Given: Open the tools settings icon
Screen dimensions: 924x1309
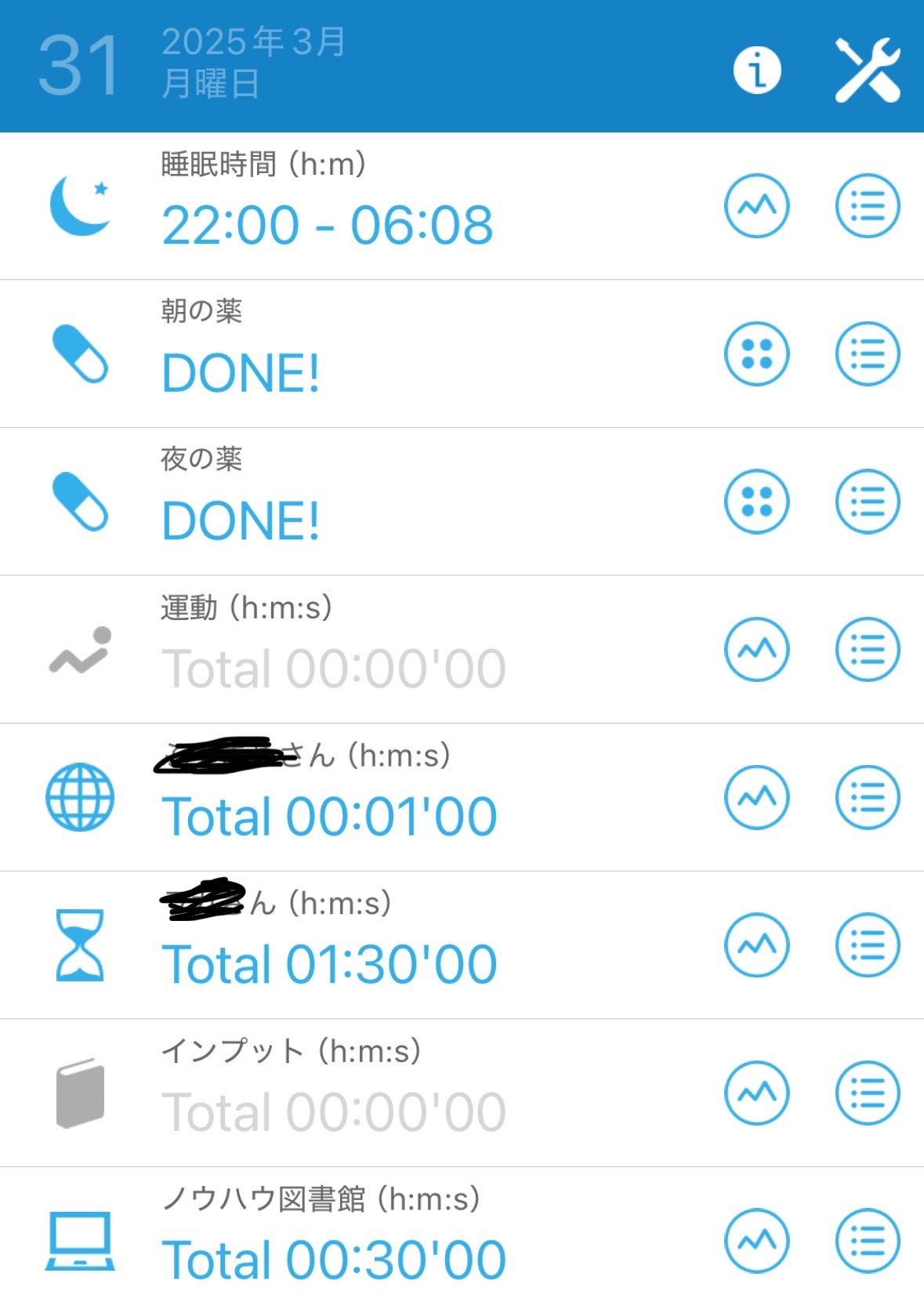Looking at the screenshot, I should click(868, 71).
